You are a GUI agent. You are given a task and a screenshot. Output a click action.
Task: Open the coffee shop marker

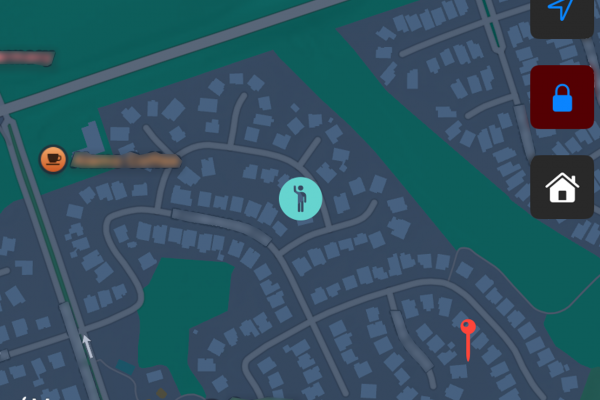click(53, 158)
